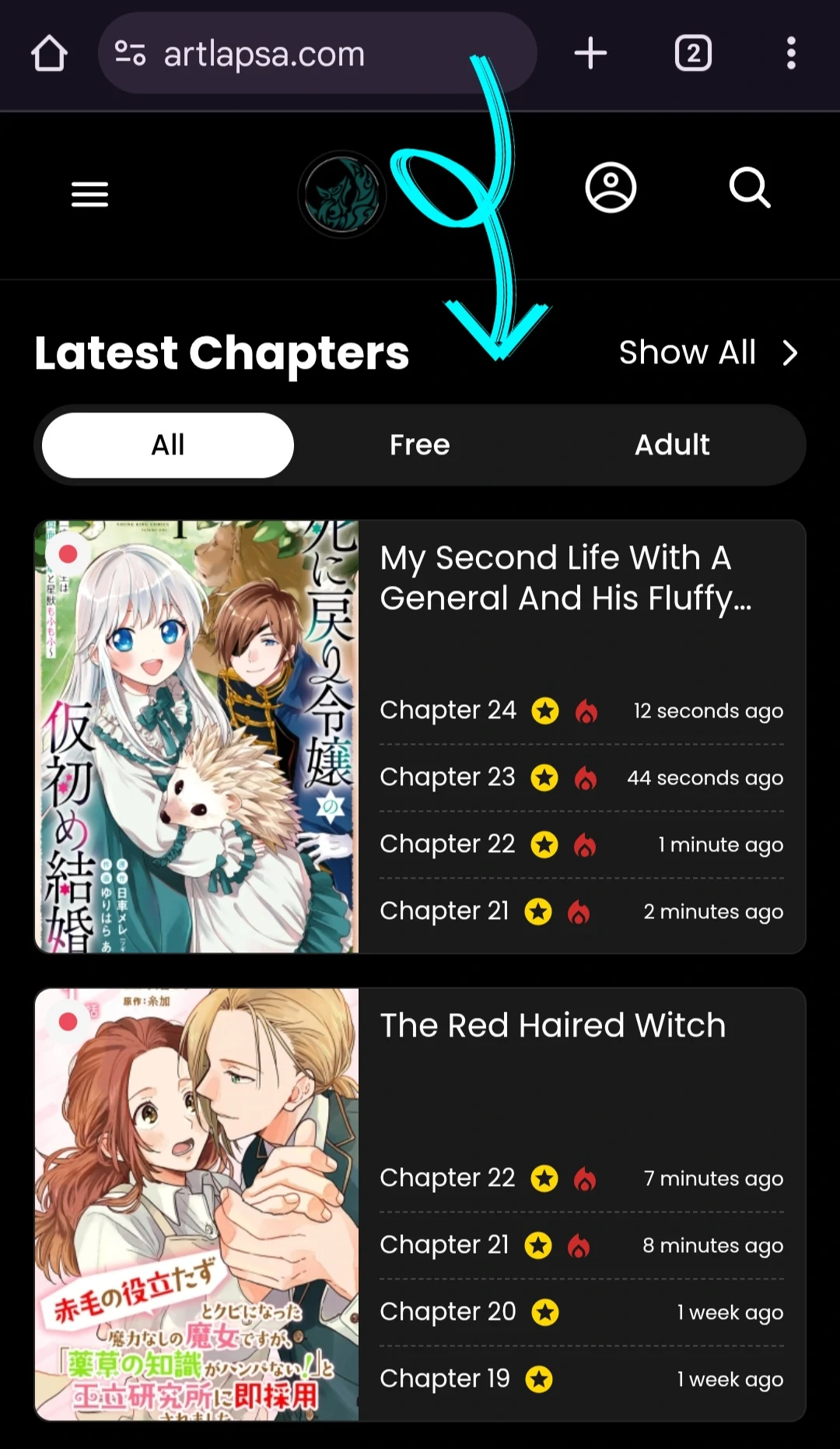Open Chapter 22 posted 7 minutes ago
Viewport: 840px width, 1449px height.
click(x=448, y=1177)
